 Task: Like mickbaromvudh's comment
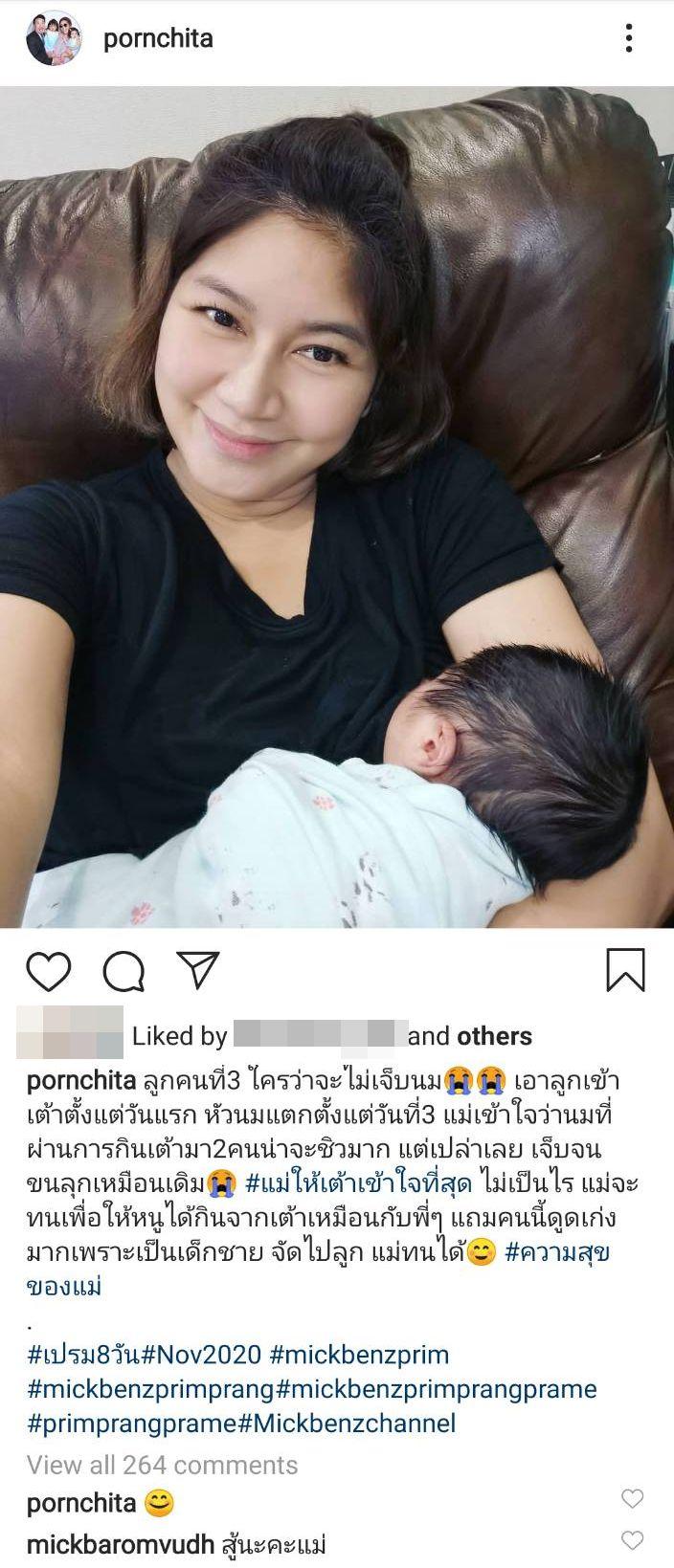632,1539
